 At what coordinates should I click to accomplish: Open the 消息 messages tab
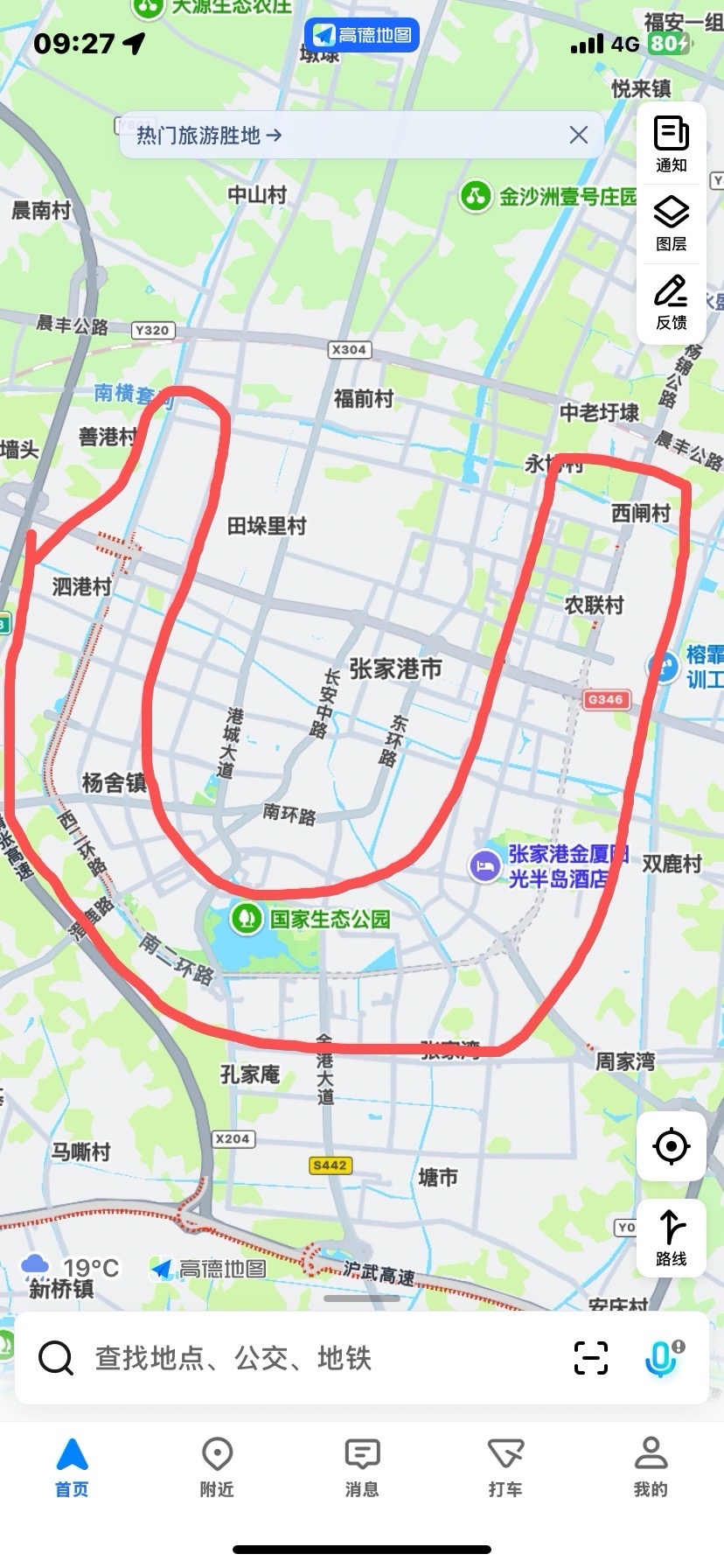click(362, 1466)
